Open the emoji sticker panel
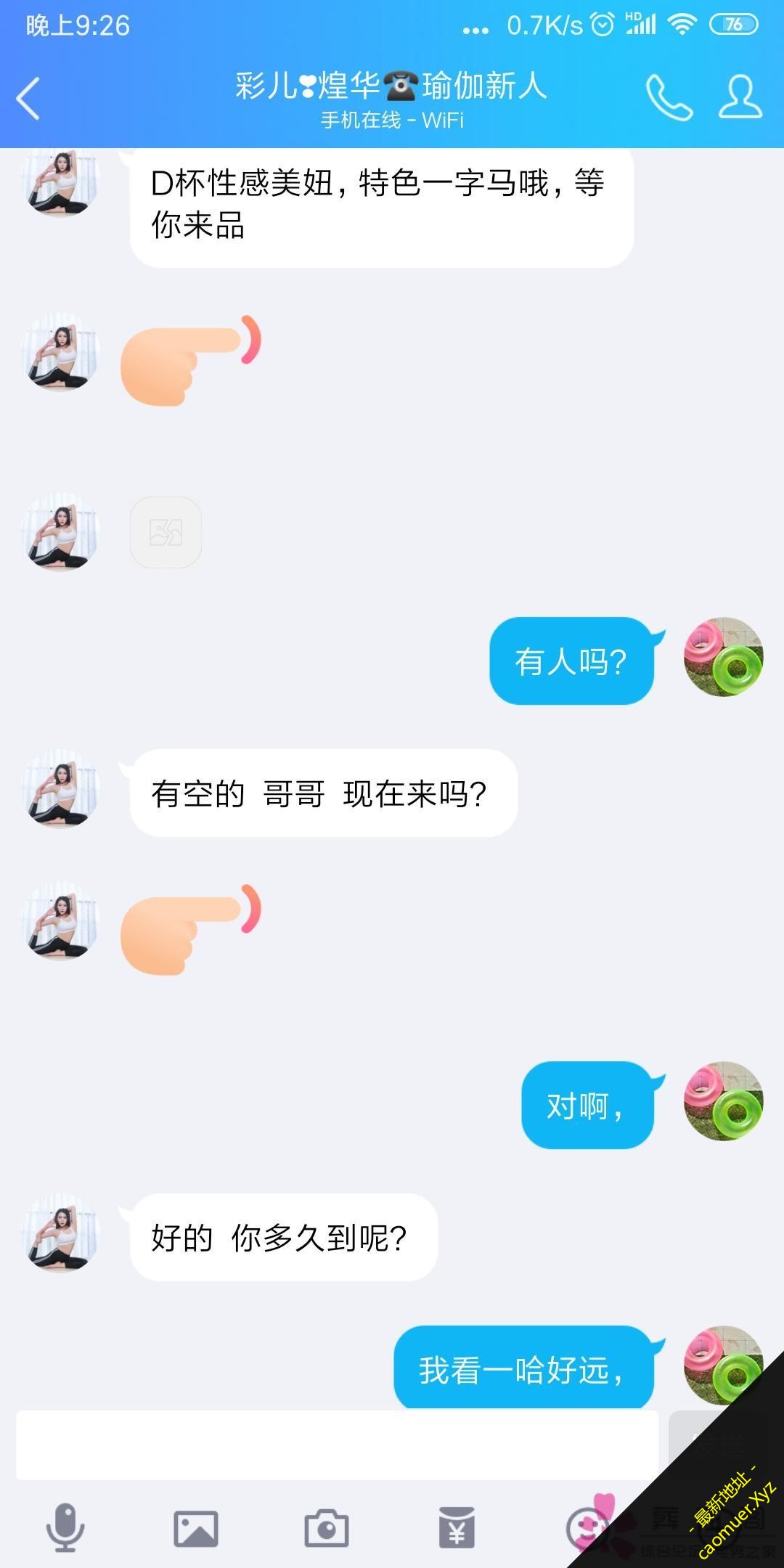The image size is (784, 1568). click(585, 1528)
